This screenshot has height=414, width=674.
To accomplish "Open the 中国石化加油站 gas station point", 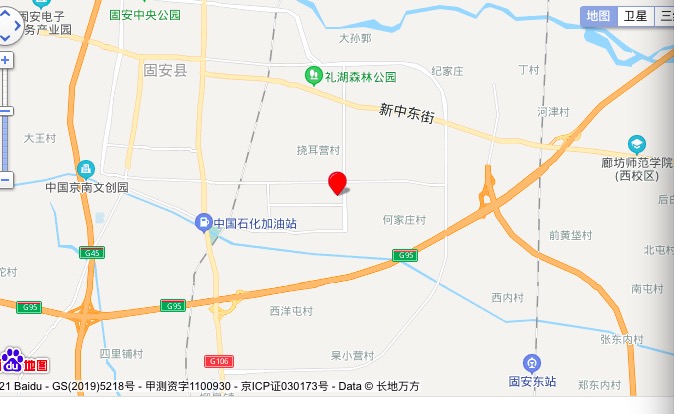I will (x=203, y=222).
